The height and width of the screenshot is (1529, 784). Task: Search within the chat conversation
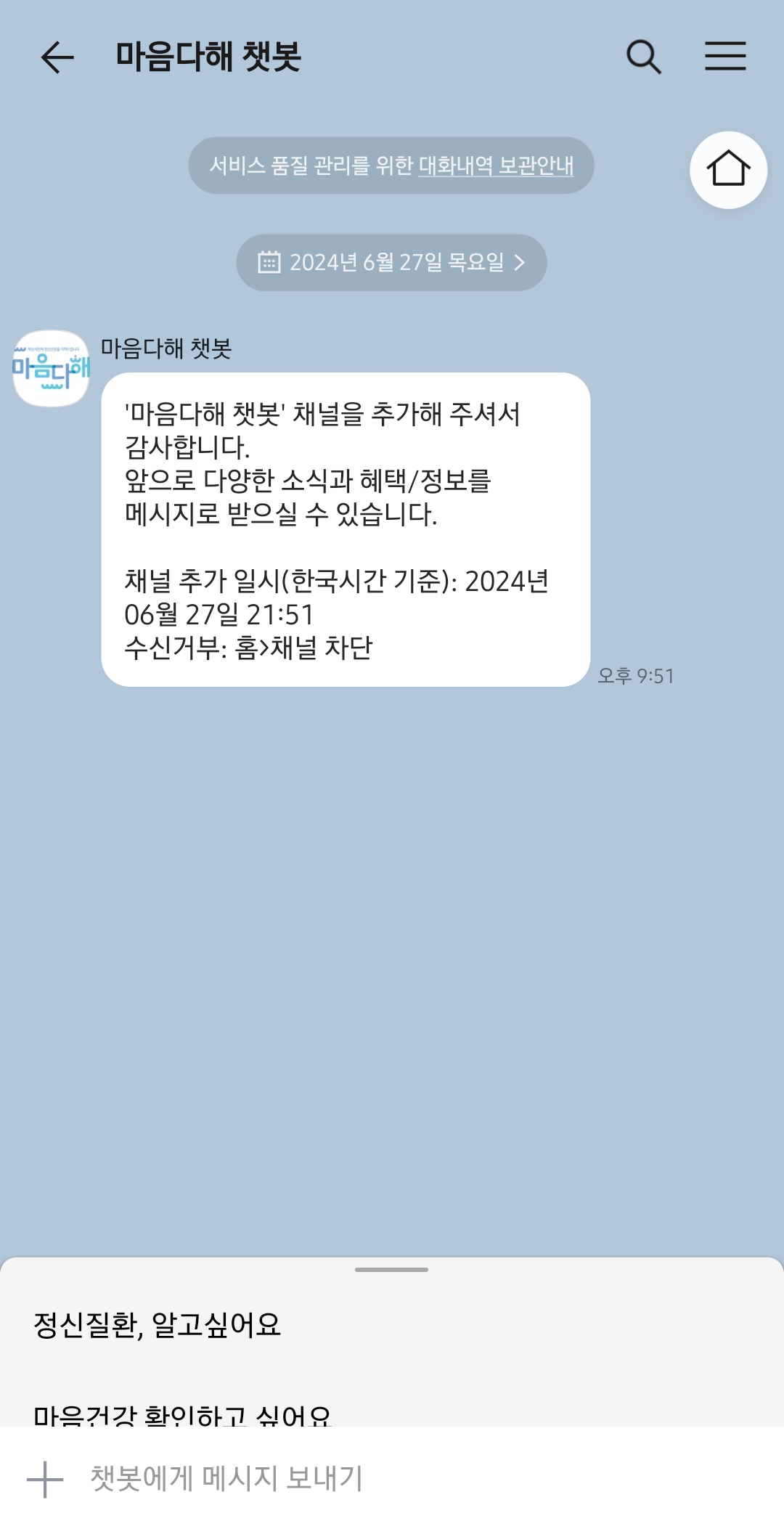643,57
